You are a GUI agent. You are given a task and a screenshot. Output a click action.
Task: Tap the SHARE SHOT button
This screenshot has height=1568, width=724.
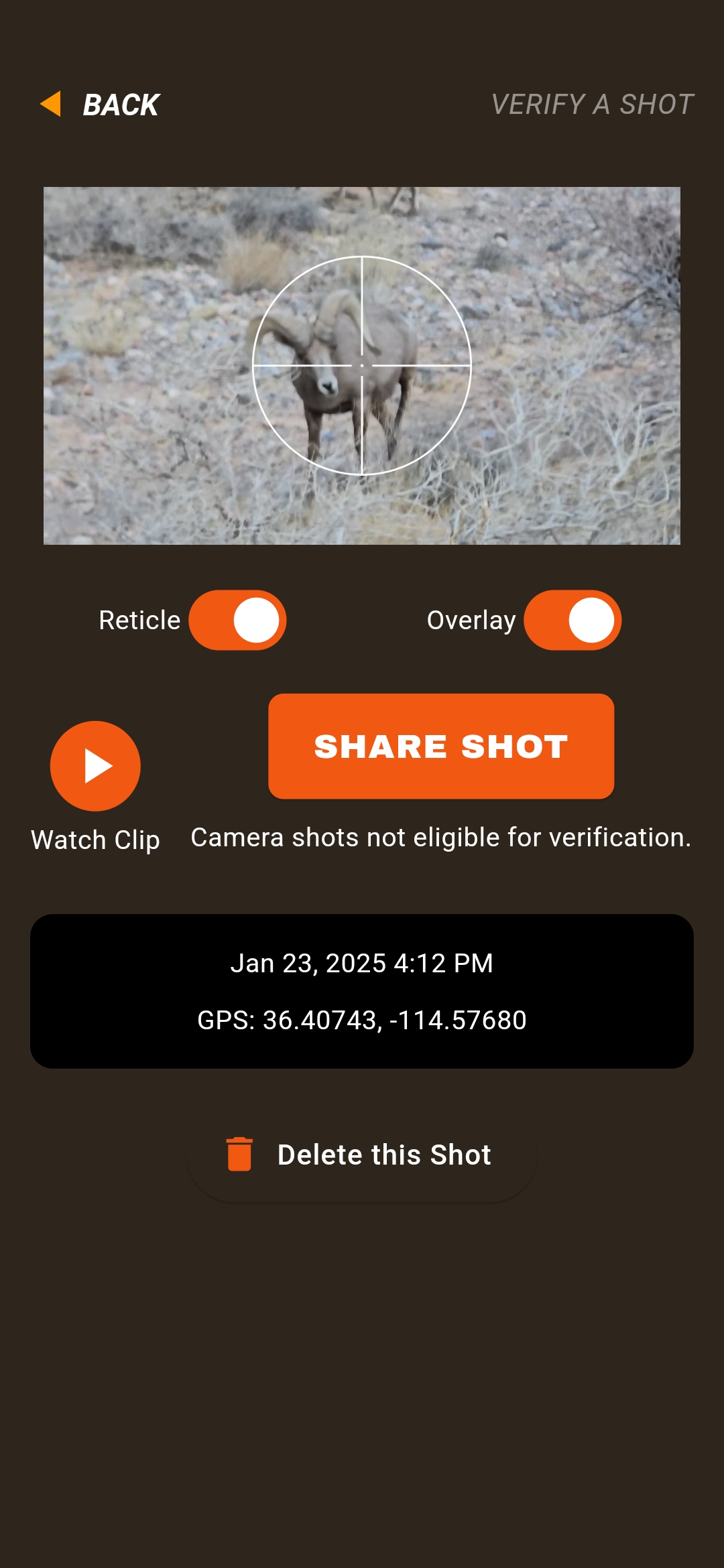coord(441,746)
